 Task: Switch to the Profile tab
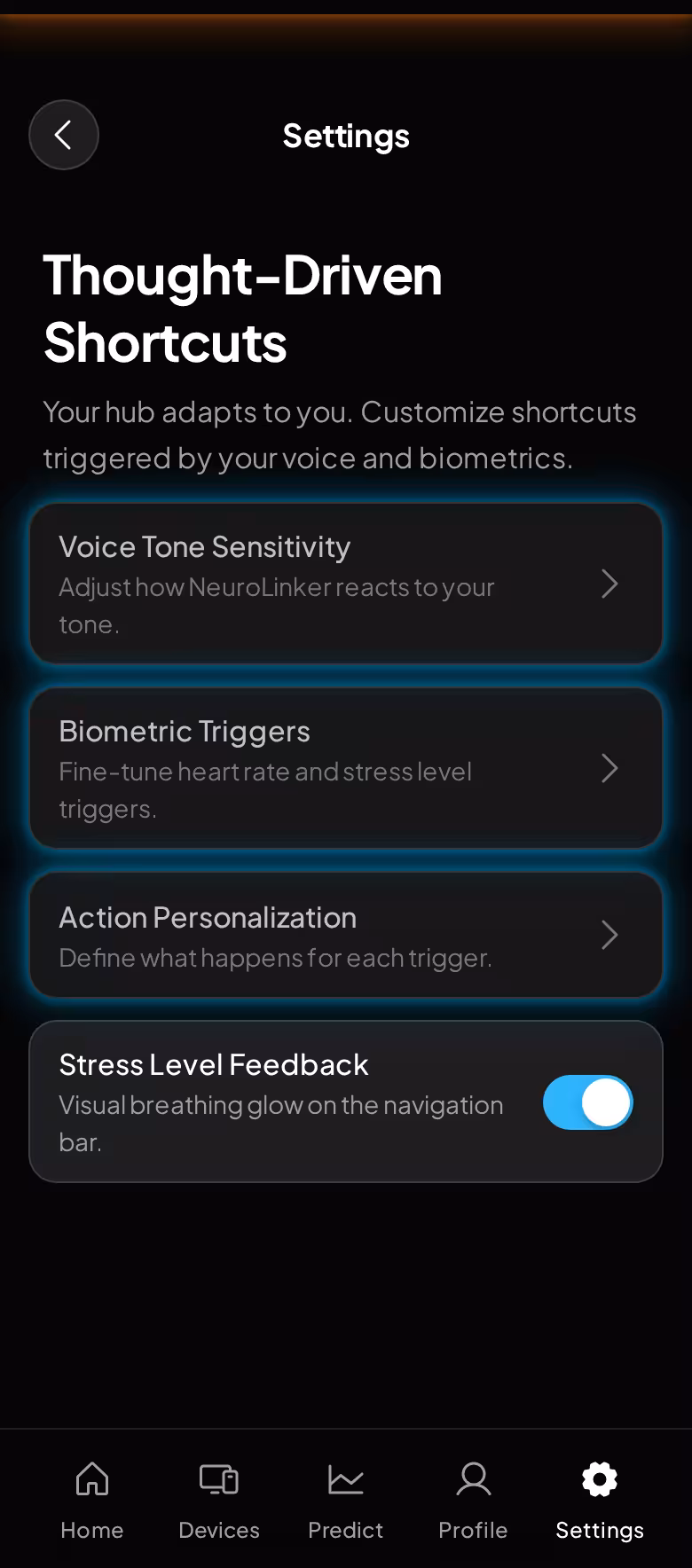point(473,1499)
